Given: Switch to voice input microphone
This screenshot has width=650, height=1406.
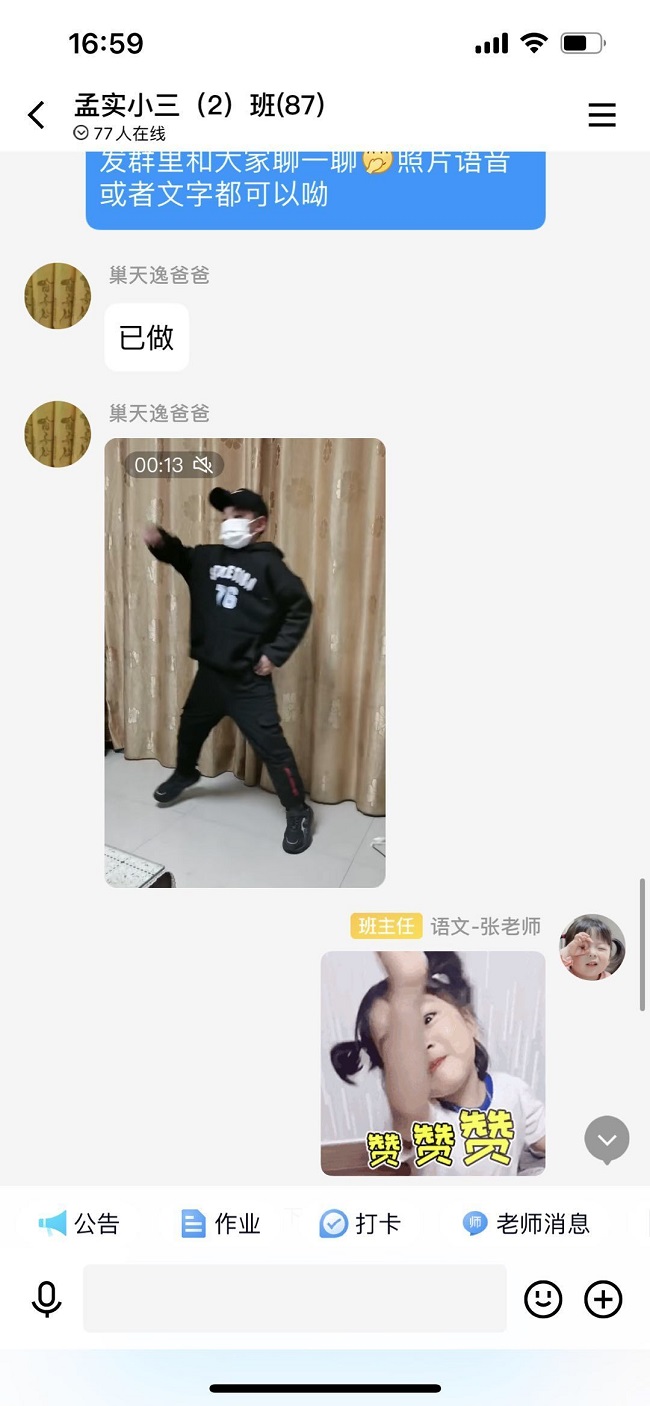Looking at the screenshot, I should 46,1299.
